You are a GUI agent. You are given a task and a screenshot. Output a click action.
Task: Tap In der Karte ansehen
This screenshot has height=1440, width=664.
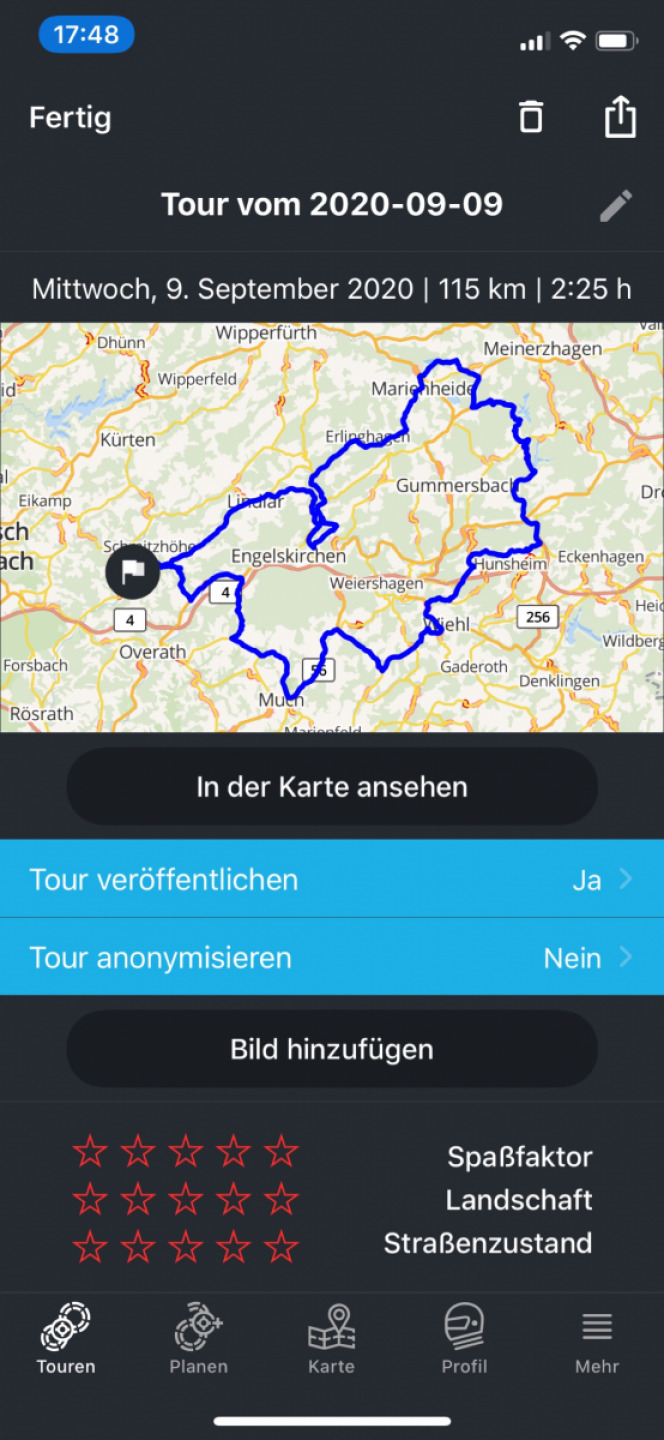[332, 787]
